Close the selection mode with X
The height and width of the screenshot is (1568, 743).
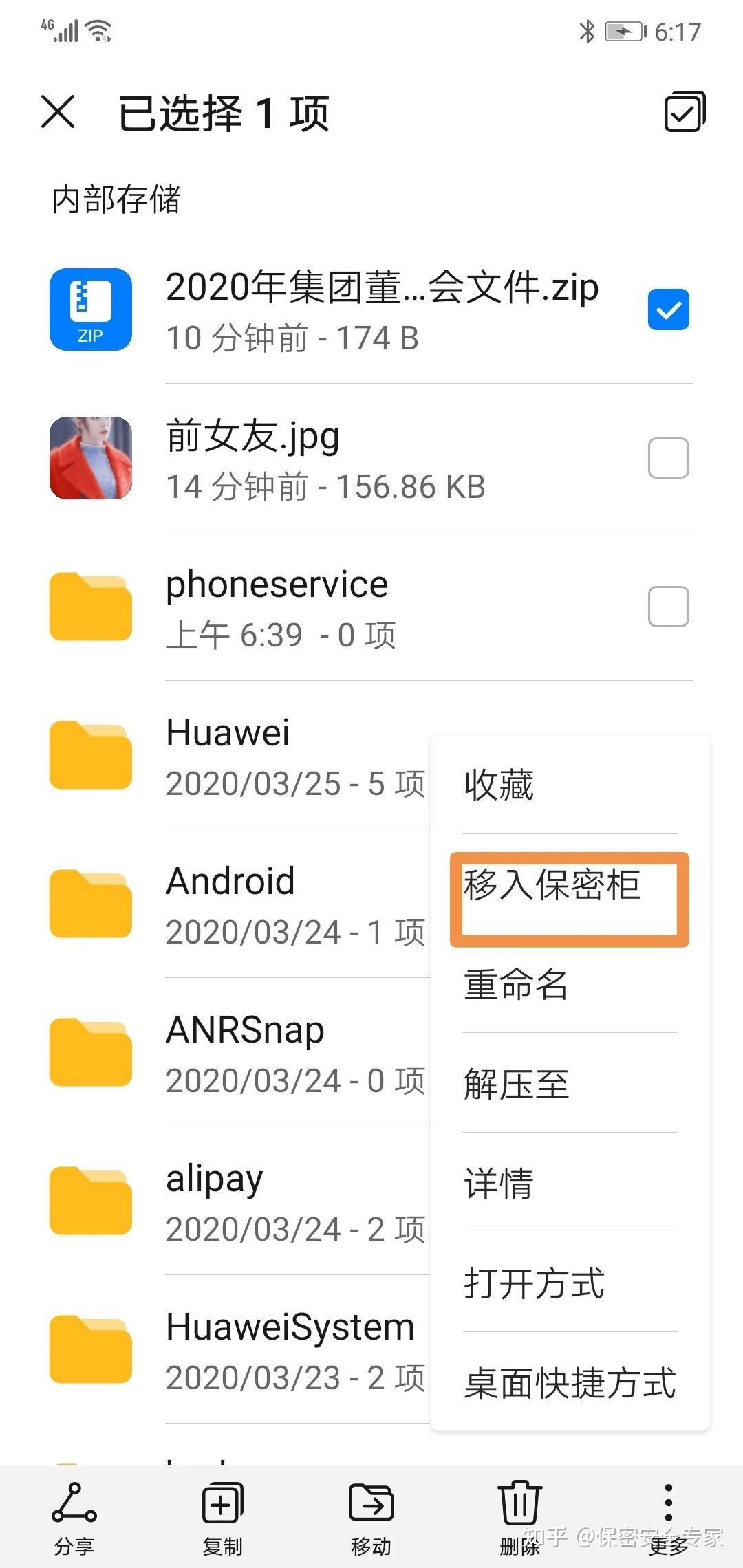pos(58,112)
